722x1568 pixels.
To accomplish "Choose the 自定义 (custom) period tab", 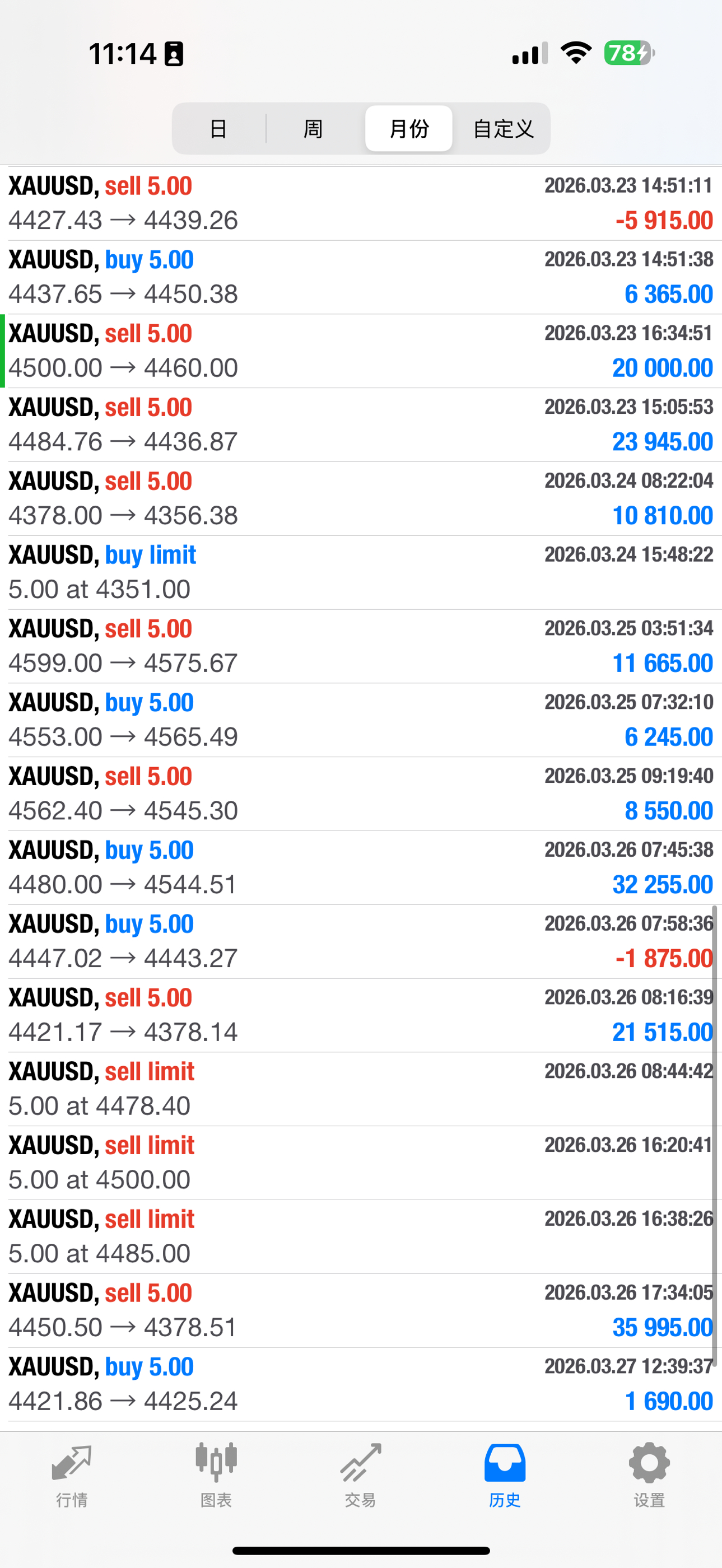I will (x=504, y=128).
